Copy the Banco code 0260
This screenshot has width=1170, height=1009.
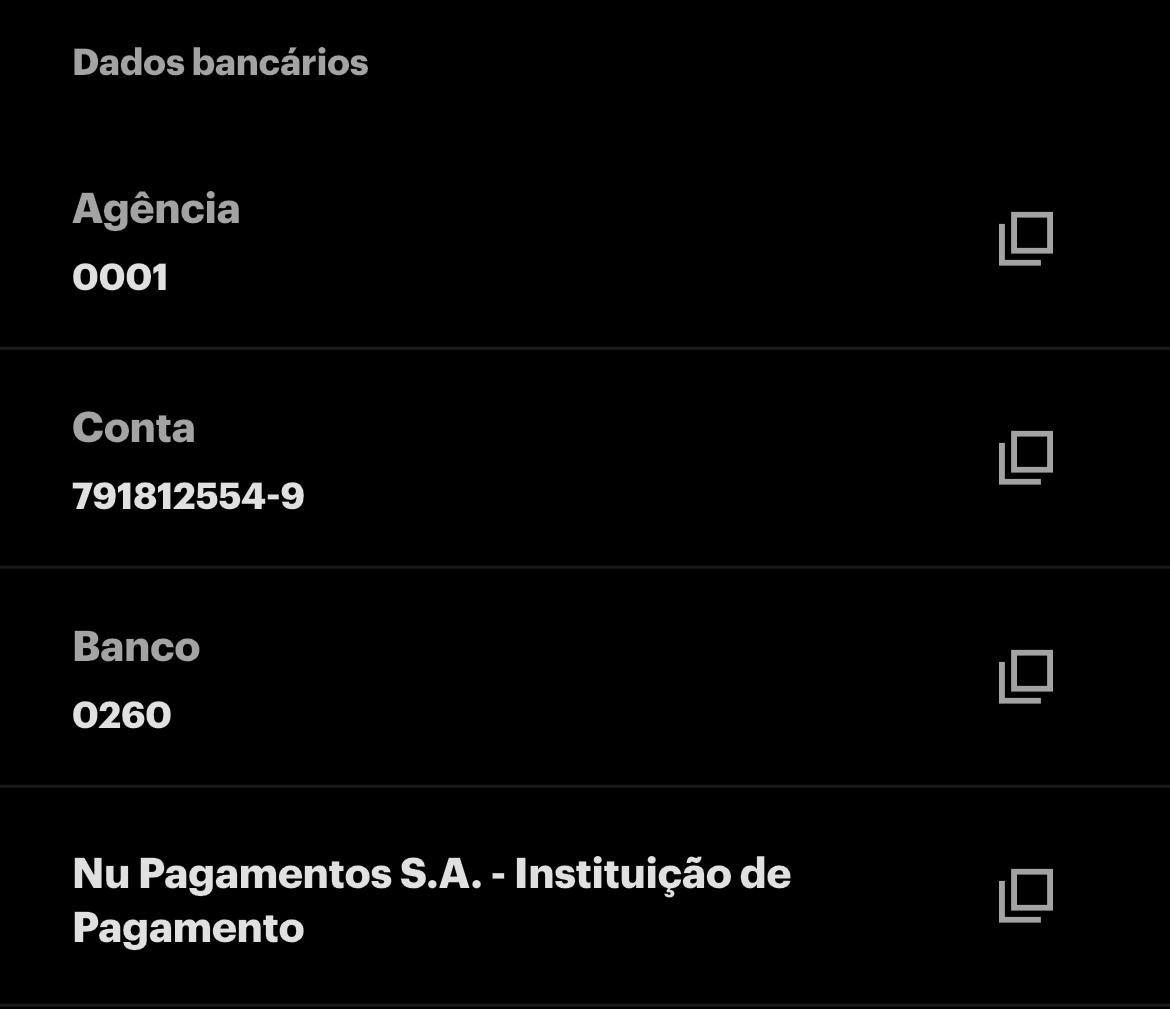[x=1026, y=677]
